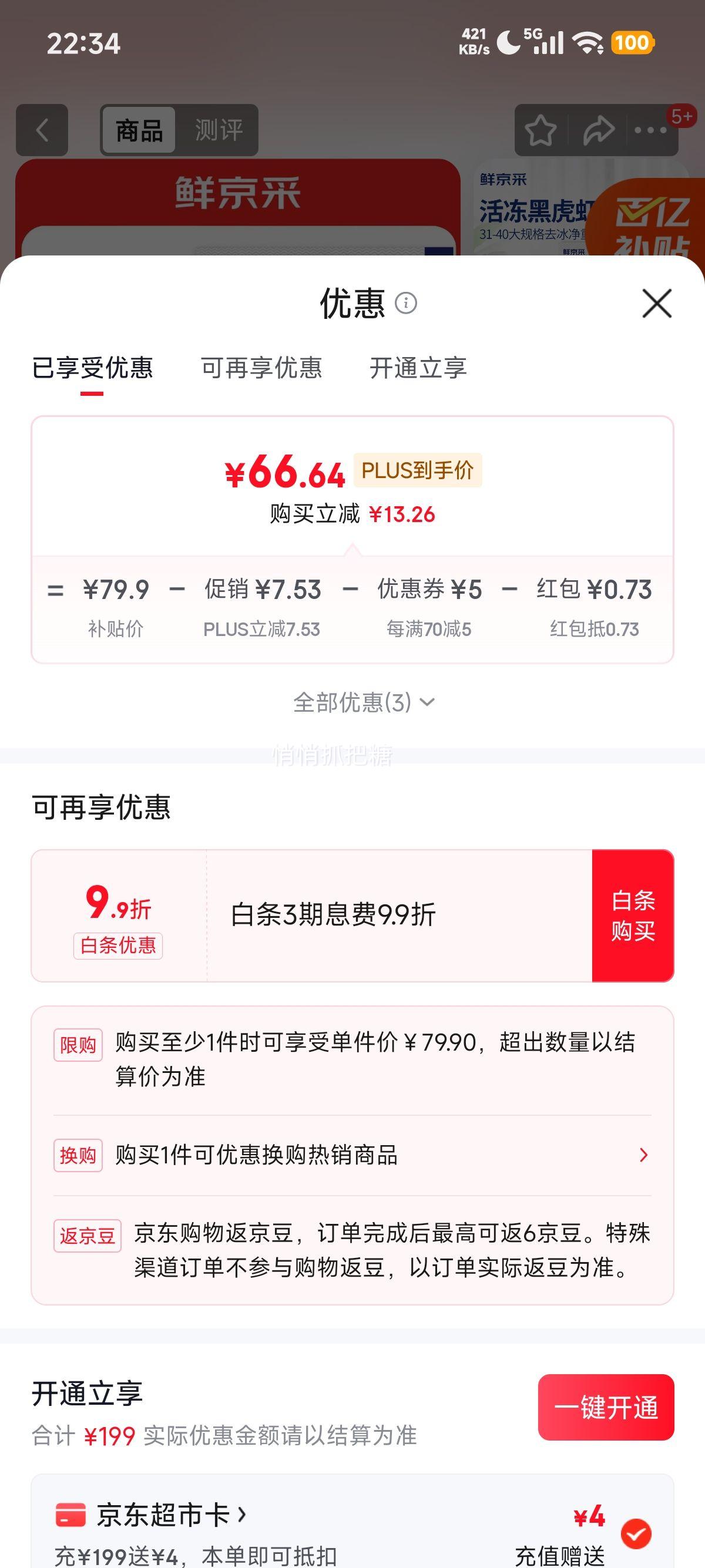The height and width of the screenshot is (1568, 705).
Task: Select the 白条3期息费9.9折 coupon card
Action: [335, 916]
